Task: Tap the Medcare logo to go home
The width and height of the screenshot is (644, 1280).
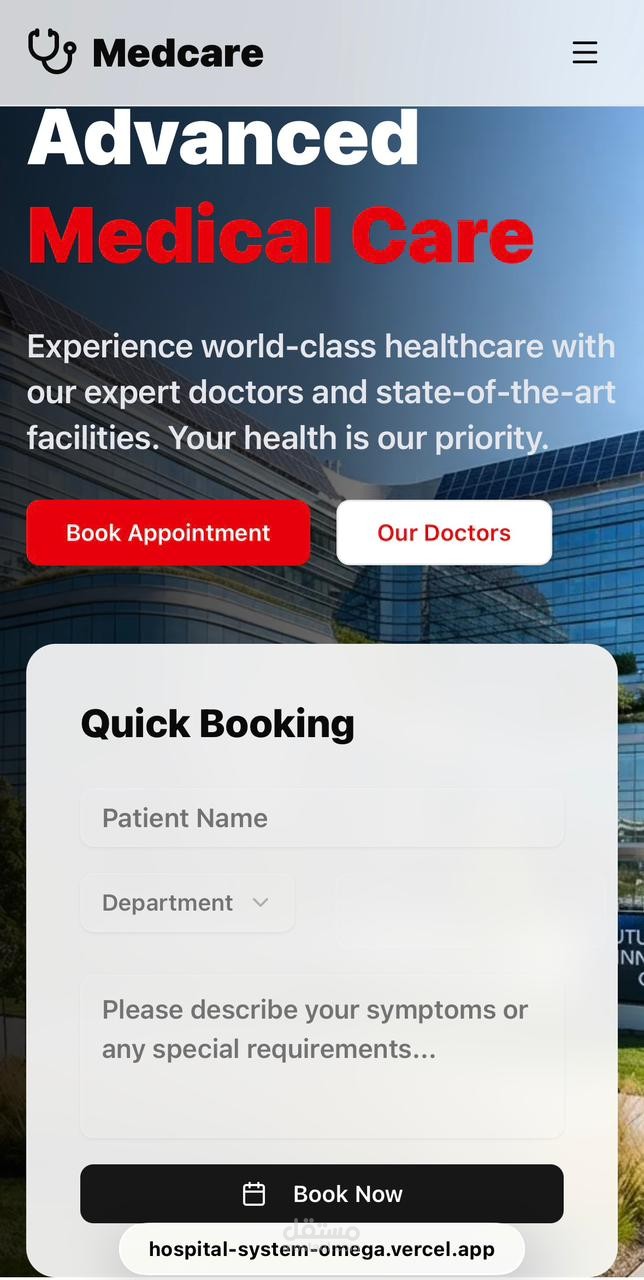Action: [146, 52]
